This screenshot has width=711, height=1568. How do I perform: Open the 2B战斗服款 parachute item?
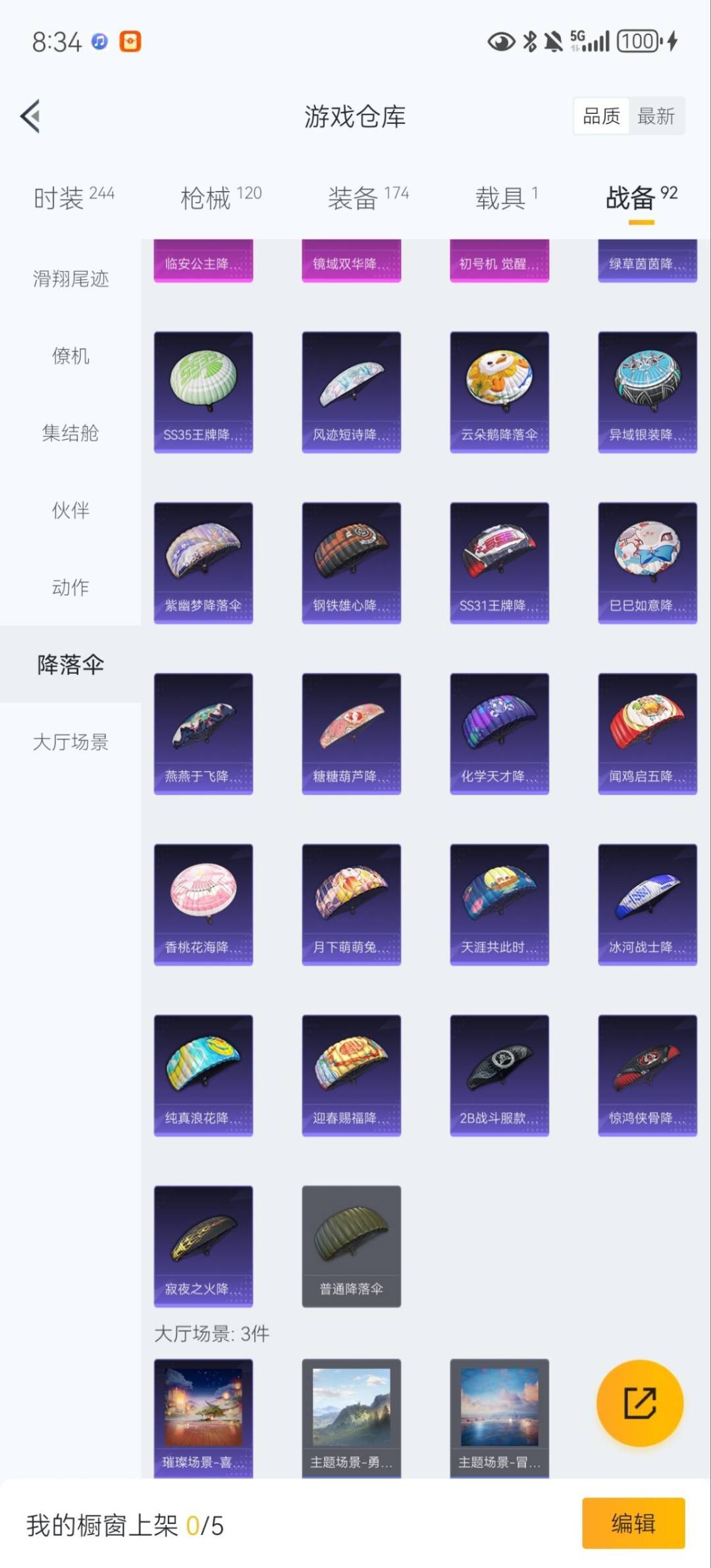(499, 1073)
